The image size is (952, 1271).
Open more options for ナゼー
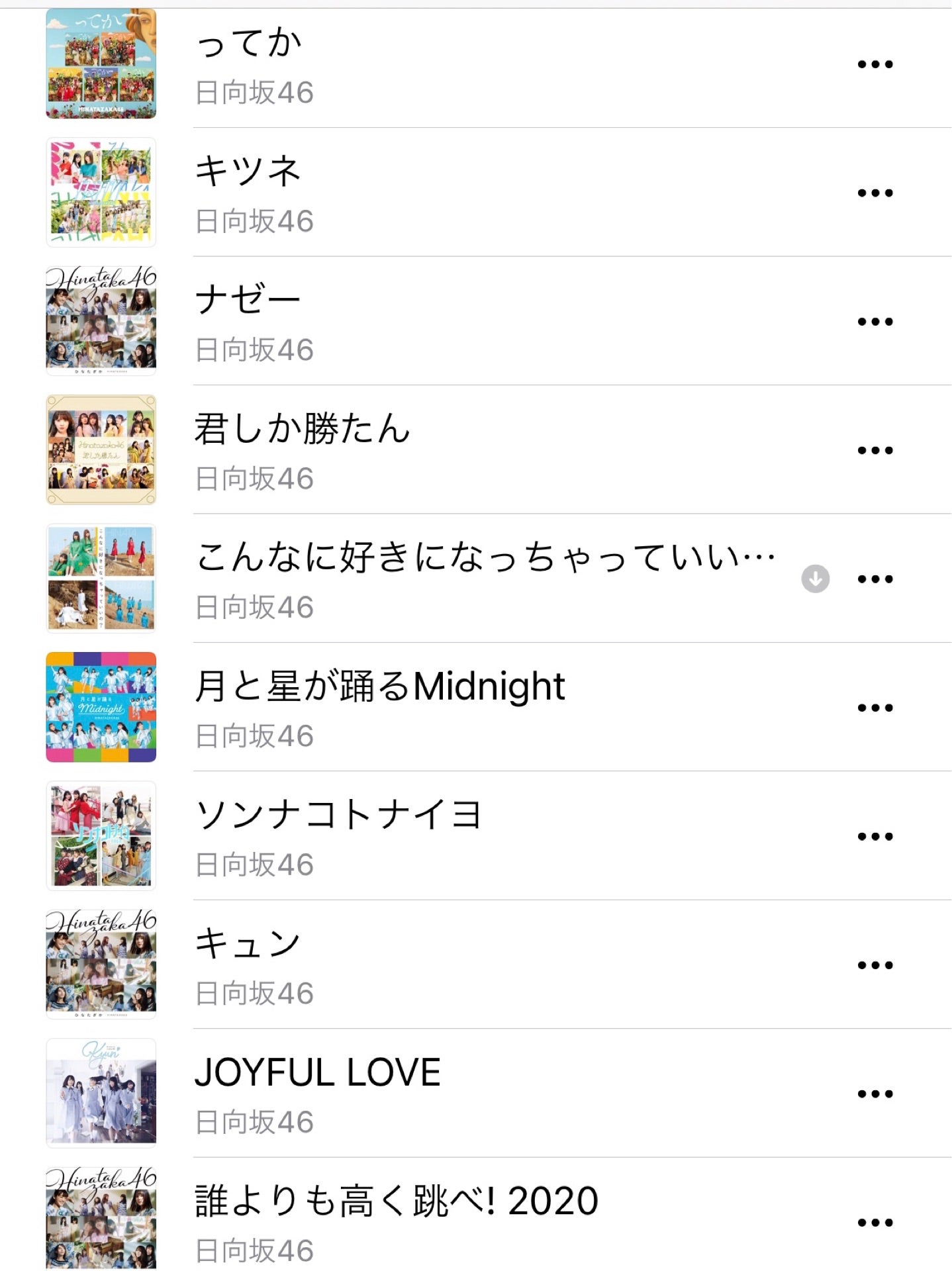click(875, 322)
